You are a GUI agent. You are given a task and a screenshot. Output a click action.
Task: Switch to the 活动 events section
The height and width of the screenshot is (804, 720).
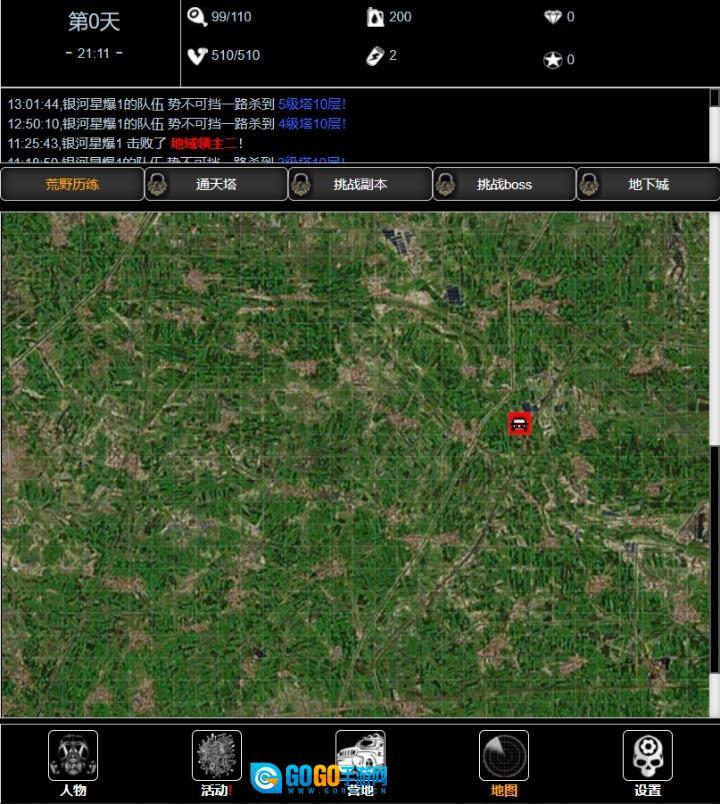click(x=216, y=764)
